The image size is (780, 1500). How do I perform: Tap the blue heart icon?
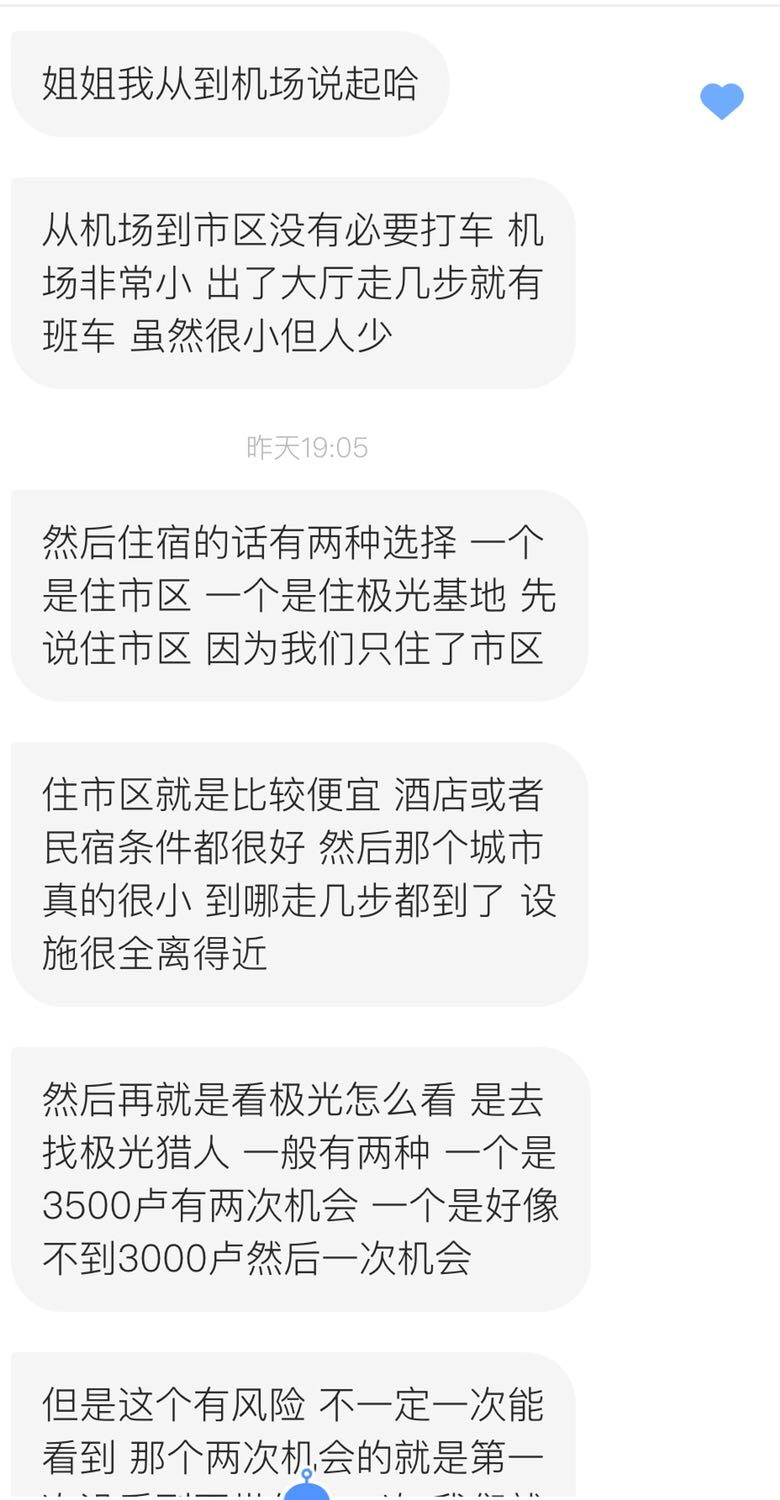722,101
